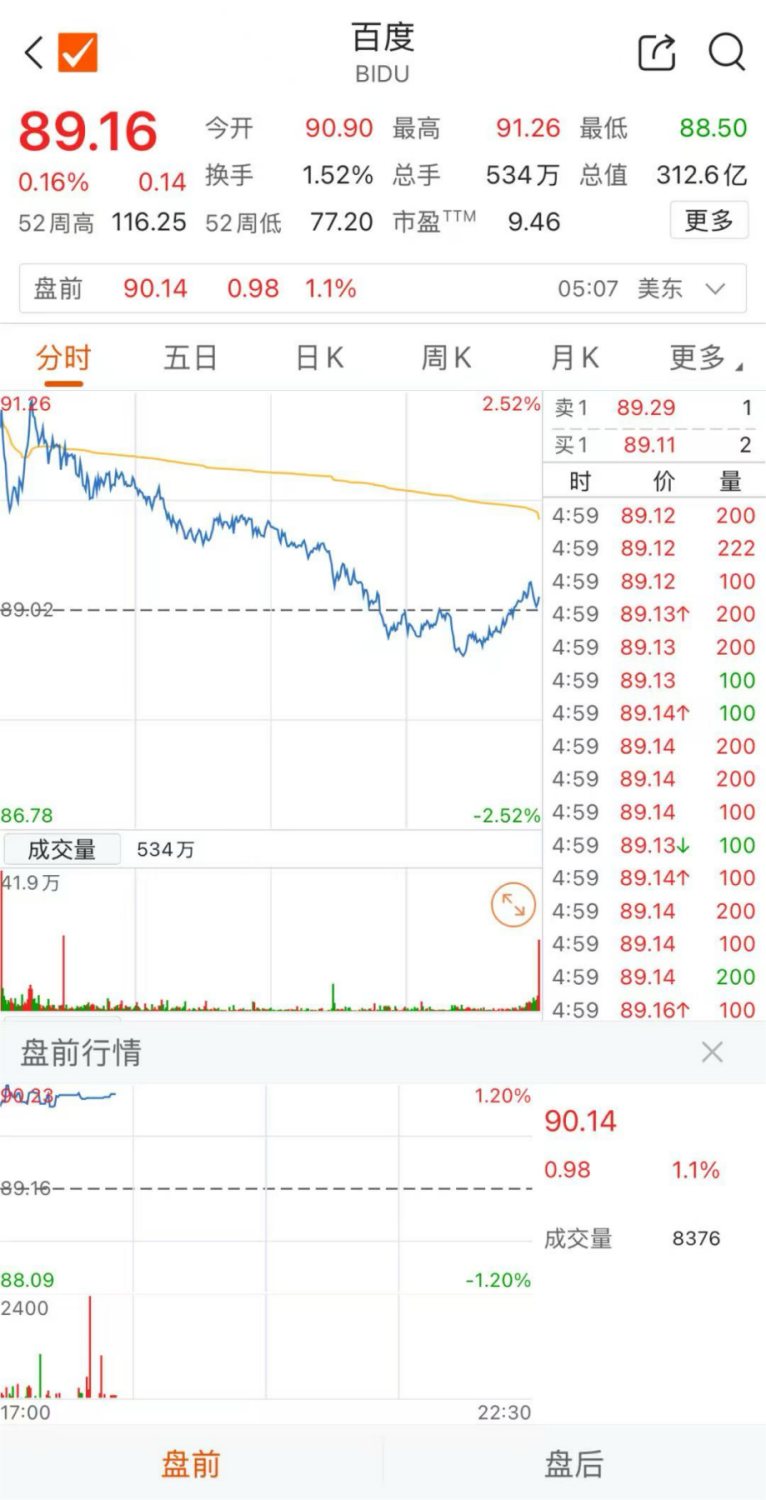Image resolution: width=766 pixels, height=1500 pixels.
Task: Show the 月K chart tab
Action: tap(574, 358)
